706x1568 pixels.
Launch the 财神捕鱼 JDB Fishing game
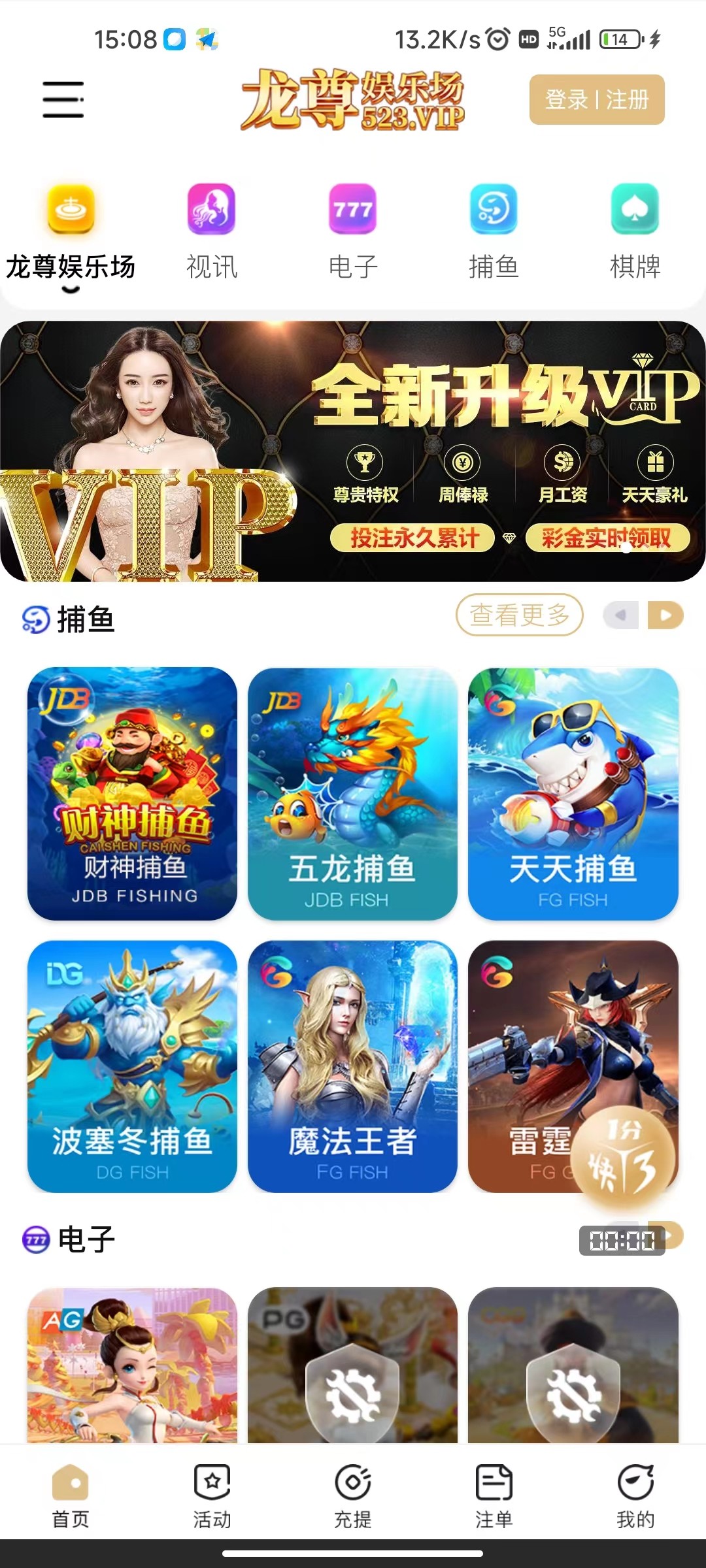(x=132, y=793)
